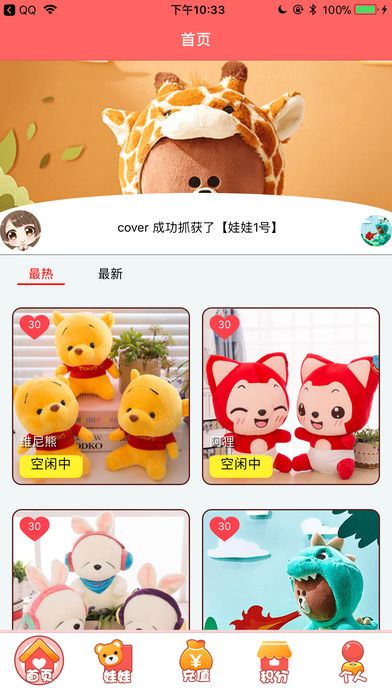The height and width of the screenshot is (696, 392).
Task: Open the 阿狸 doll machine card
Action: click(x=291, y=396)
